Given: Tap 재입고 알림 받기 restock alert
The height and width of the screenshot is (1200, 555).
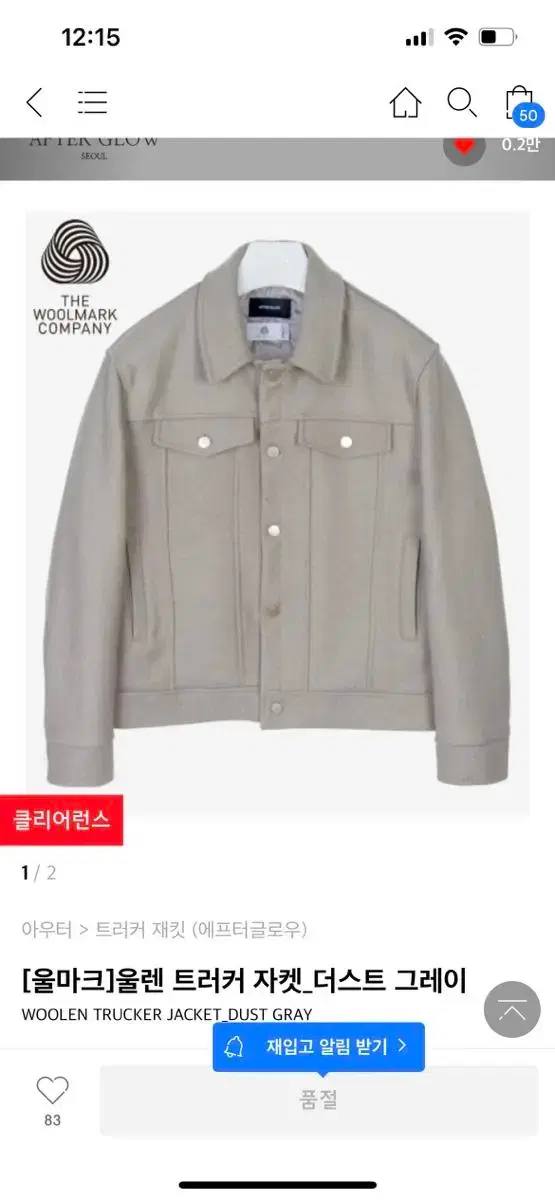Looking at the screenshot, I should [x=318, y=1047].
